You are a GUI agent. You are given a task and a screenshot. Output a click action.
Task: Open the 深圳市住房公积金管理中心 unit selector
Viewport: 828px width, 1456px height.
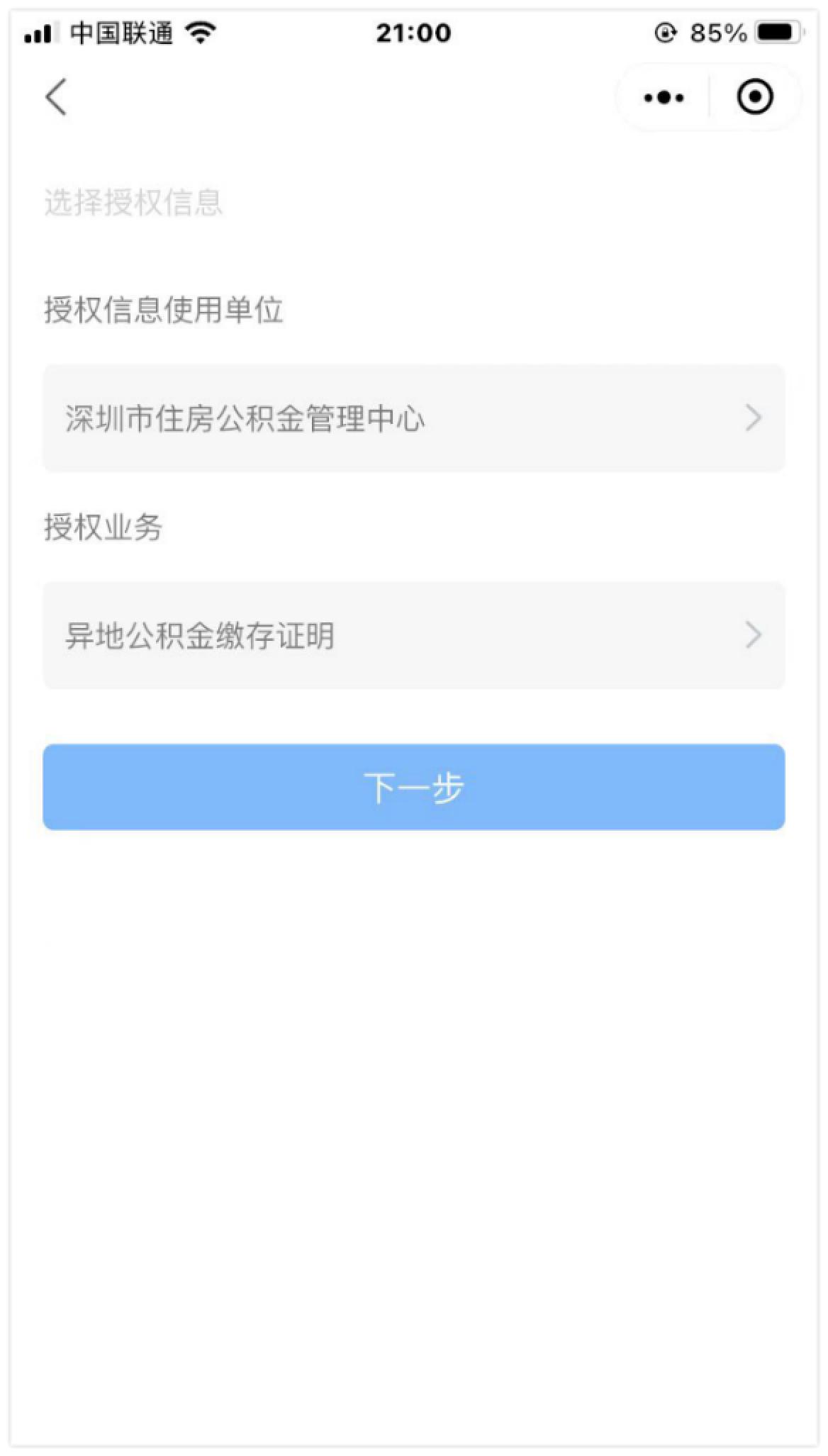(x=414, y=418)
